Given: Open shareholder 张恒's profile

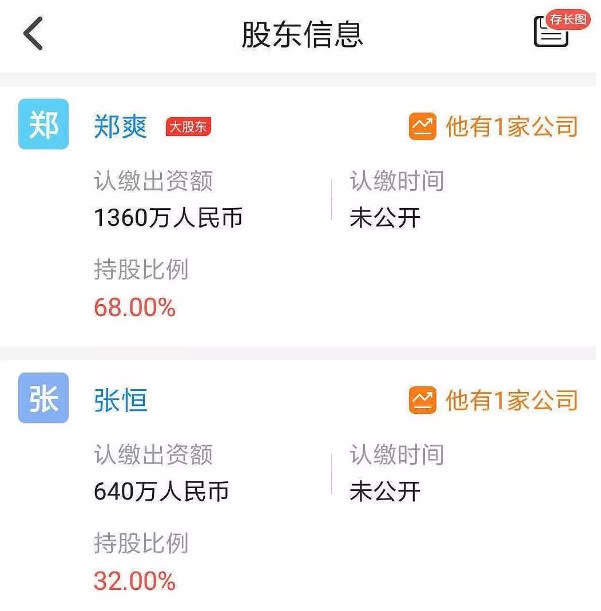Looking at the screenshot, I should pos(120,400).
